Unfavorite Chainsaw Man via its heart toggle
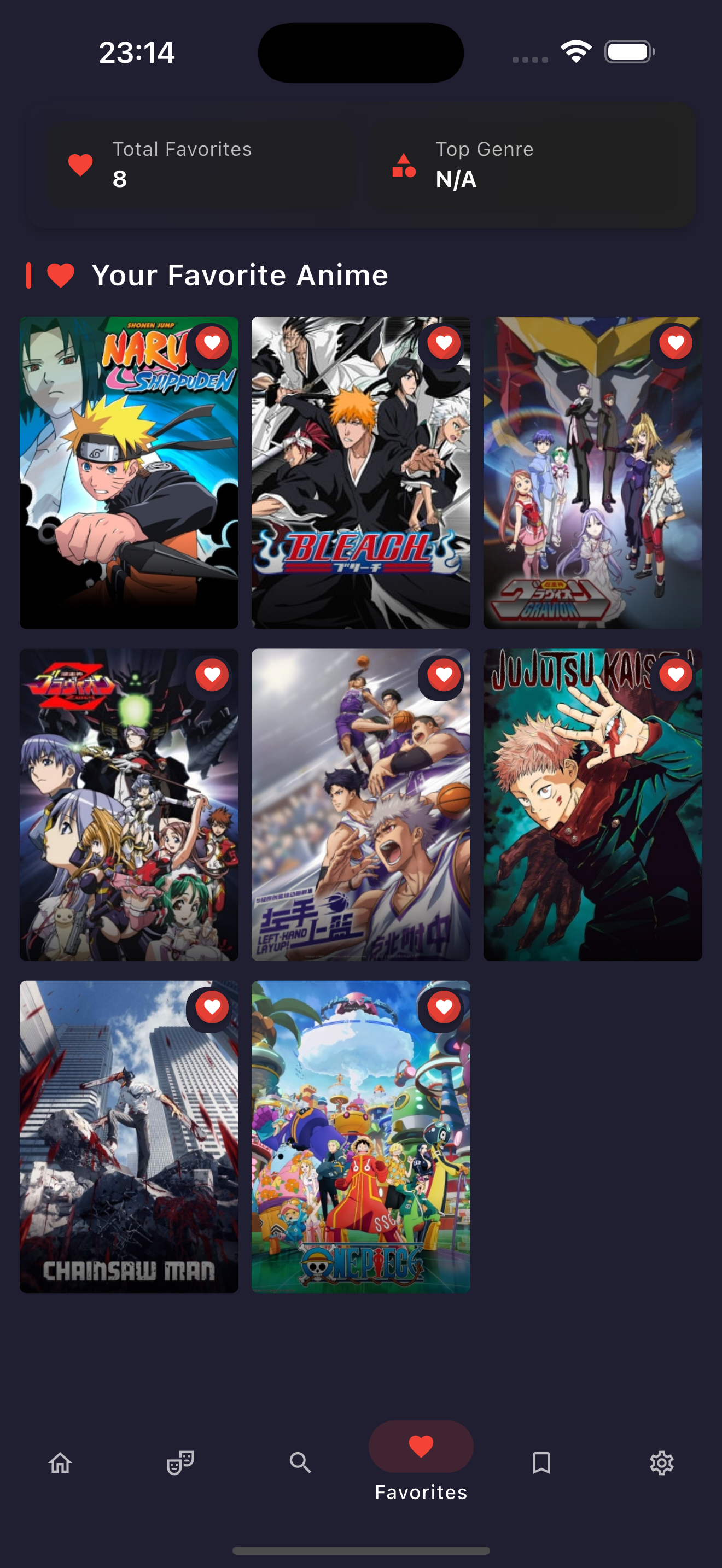Screen dimensions: 722x1568 point(212,1007)
